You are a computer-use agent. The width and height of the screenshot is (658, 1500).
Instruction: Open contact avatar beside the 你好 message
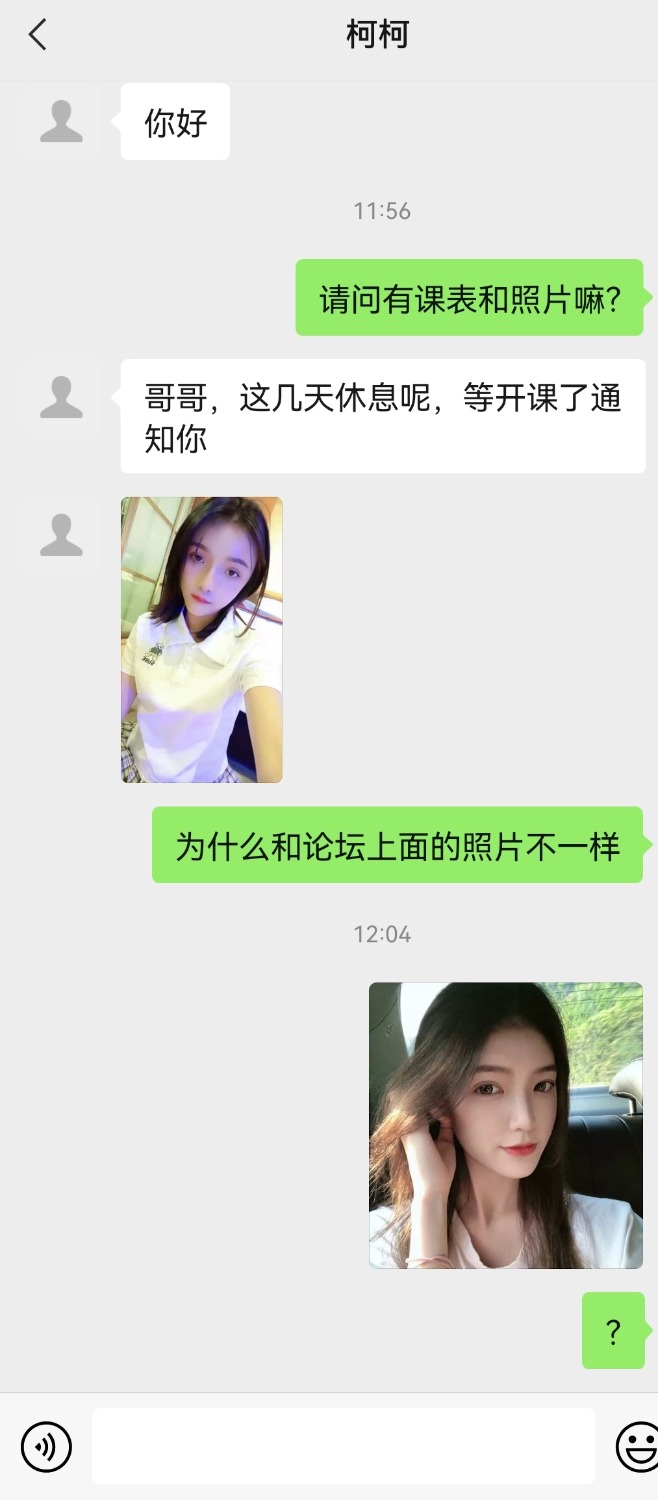pyautogui.click(x=61, y=122)
